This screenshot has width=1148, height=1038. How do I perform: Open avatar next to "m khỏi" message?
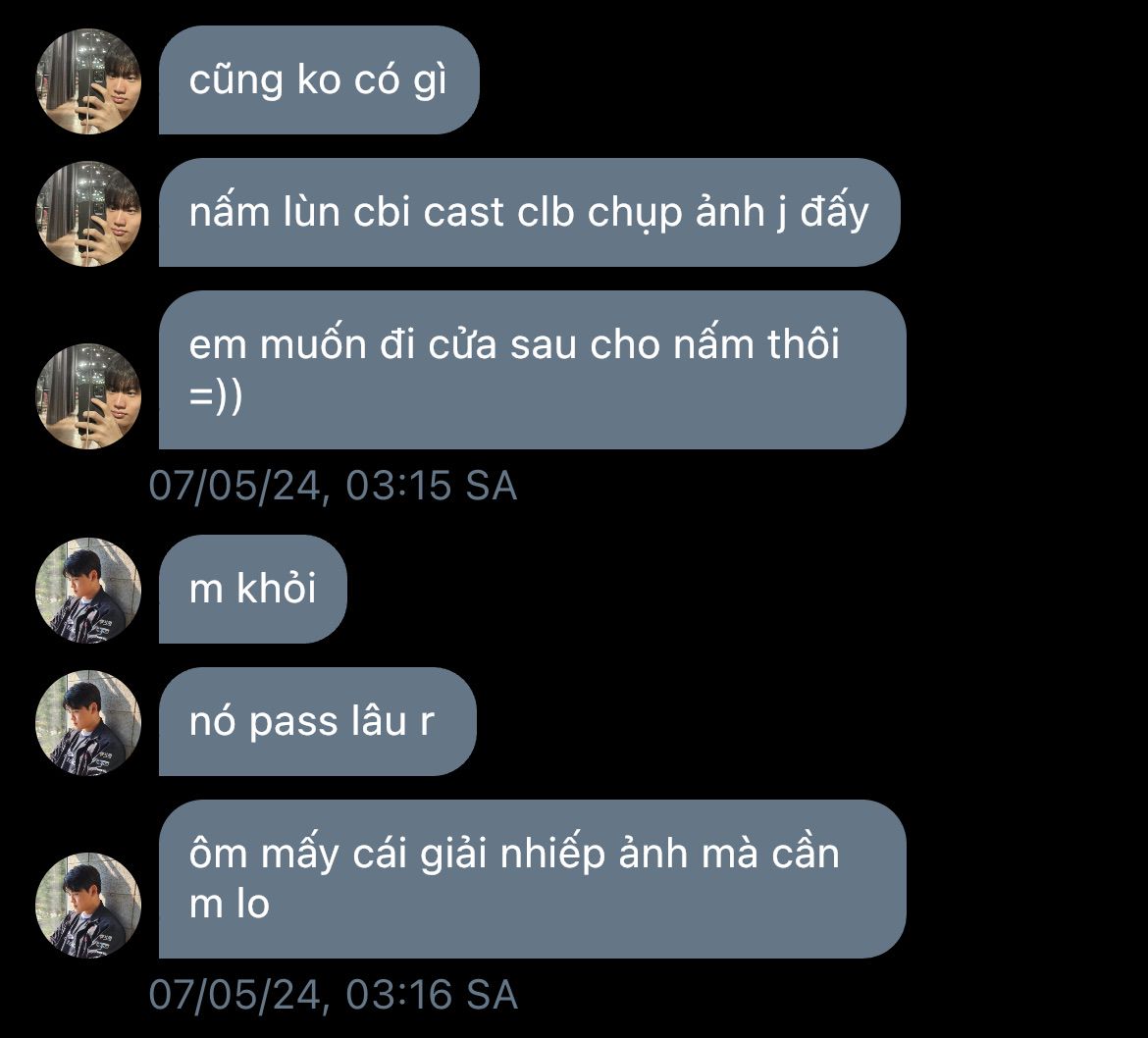click(x=88, y=590)
